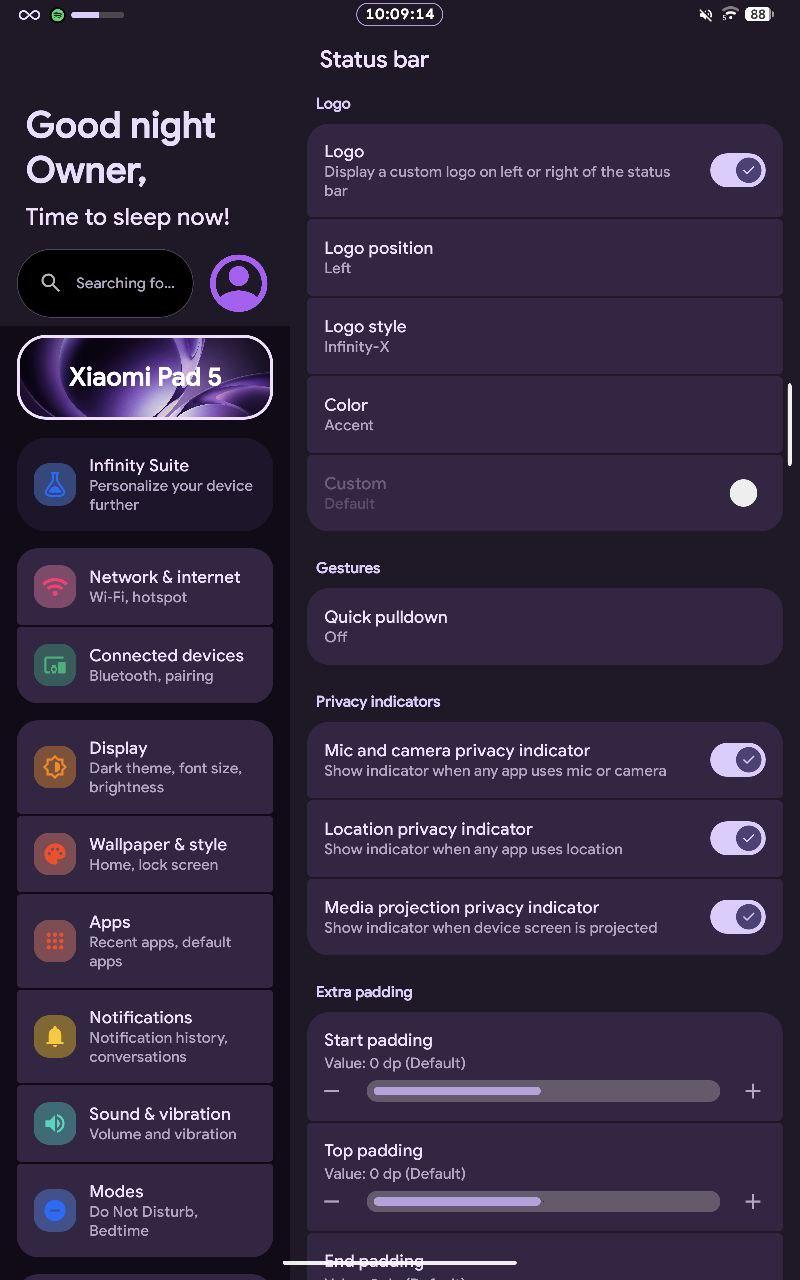800x1280 pixels.
Task: Open the profile avatar
Action: click(x=238, y=283)
